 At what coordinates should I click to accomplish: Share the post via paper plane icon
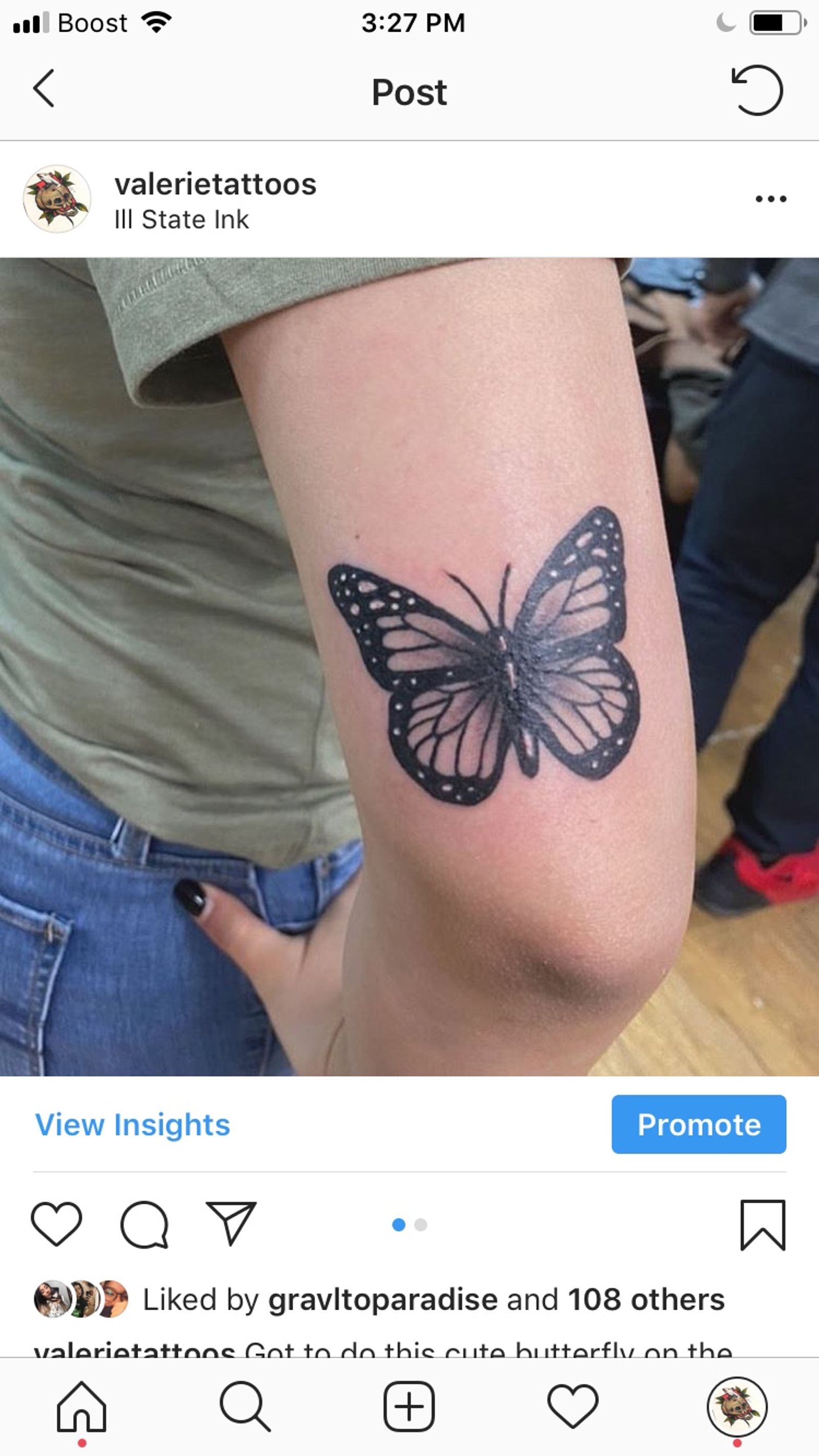point(231,1224)
